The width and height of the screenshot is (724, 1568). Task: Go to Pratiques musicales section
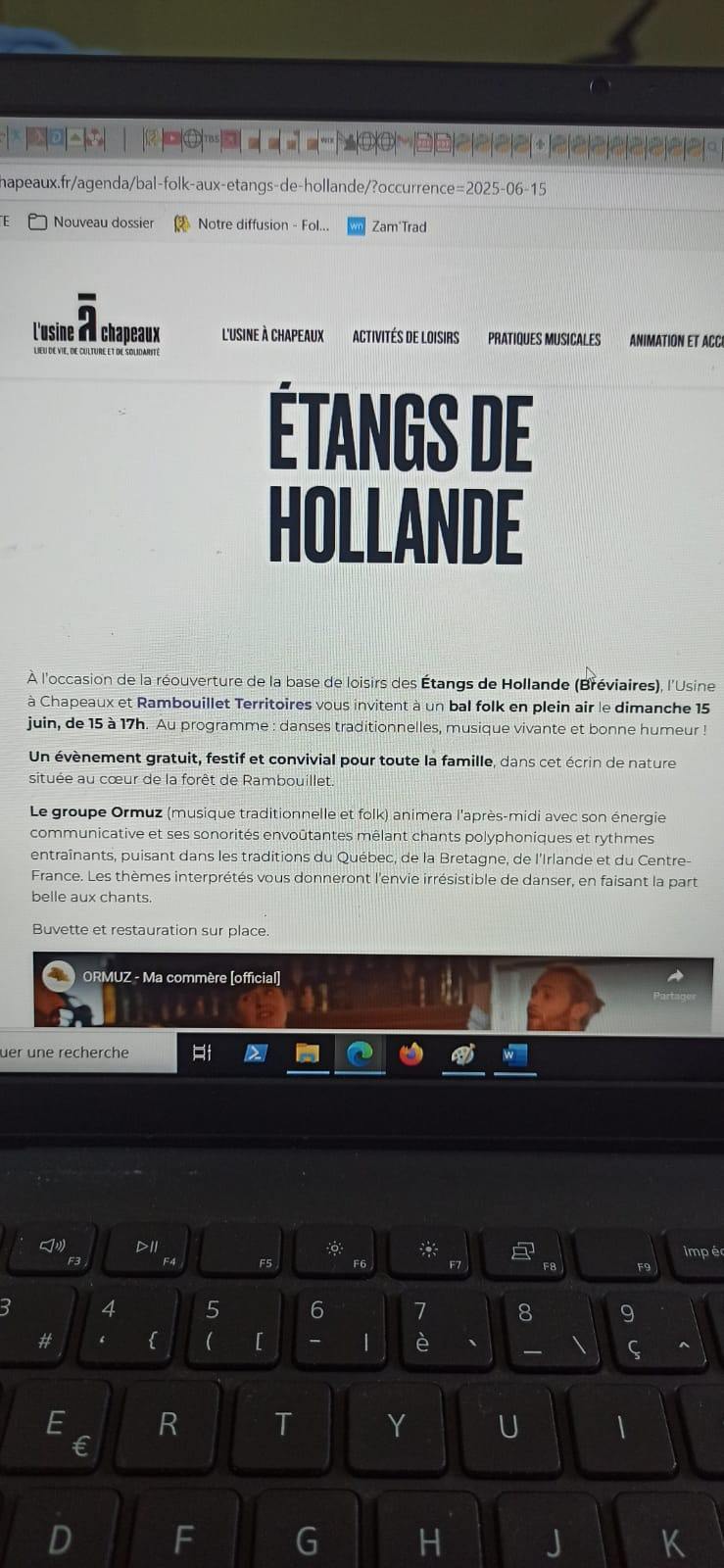pos(544,339)
